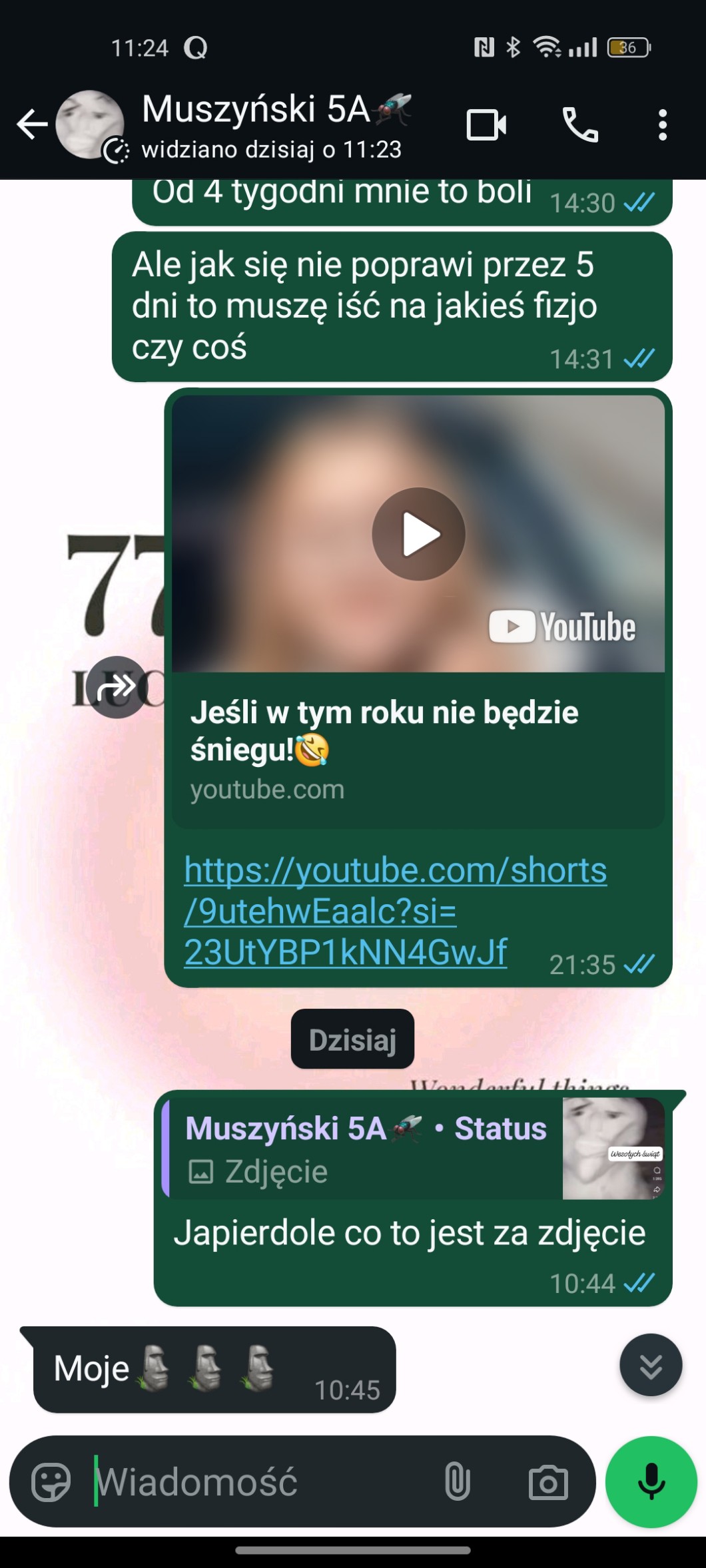Record a voice message
This screenshot has width=706, height=1568.
(651, 1481)
